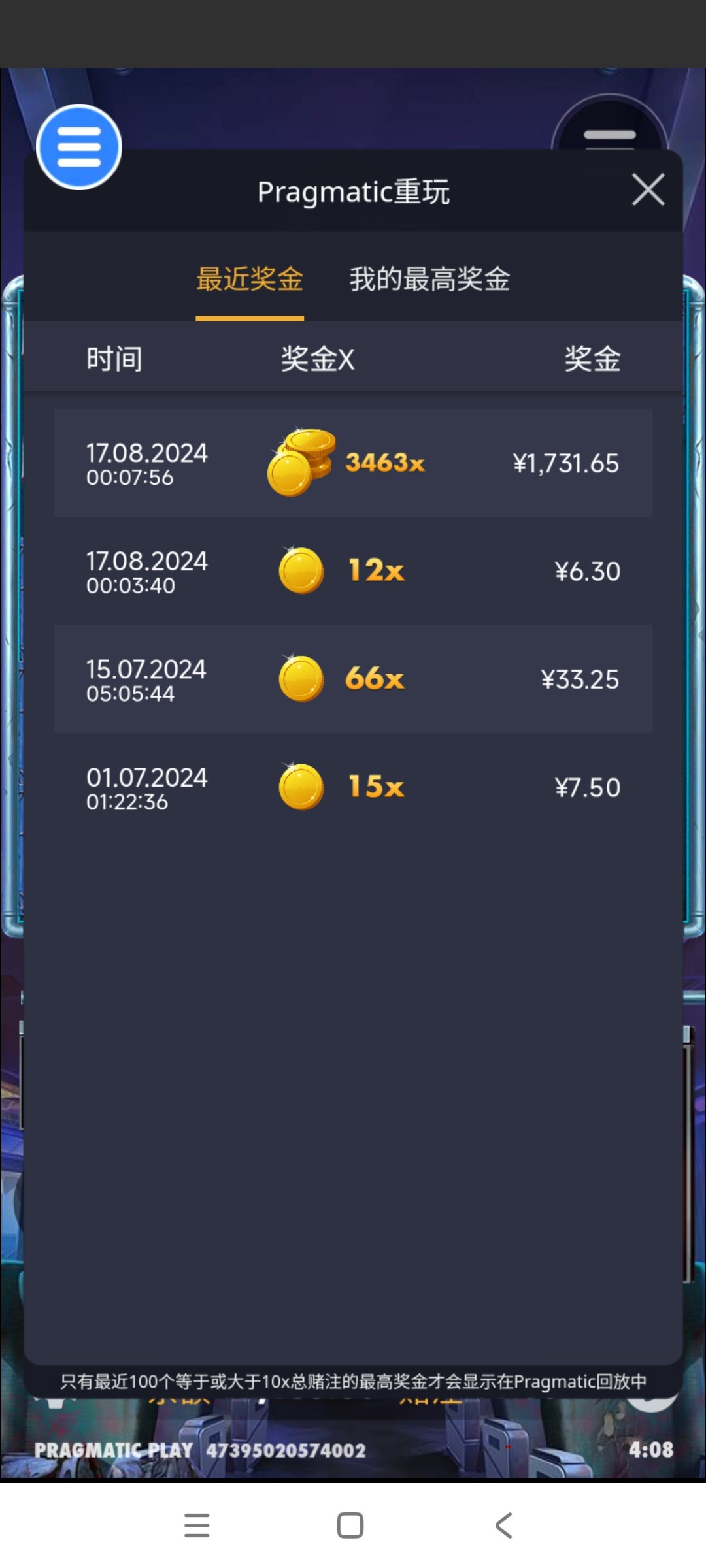Return to the home screen
This screenshot has height=1568, width=706.
[350, 1526]
